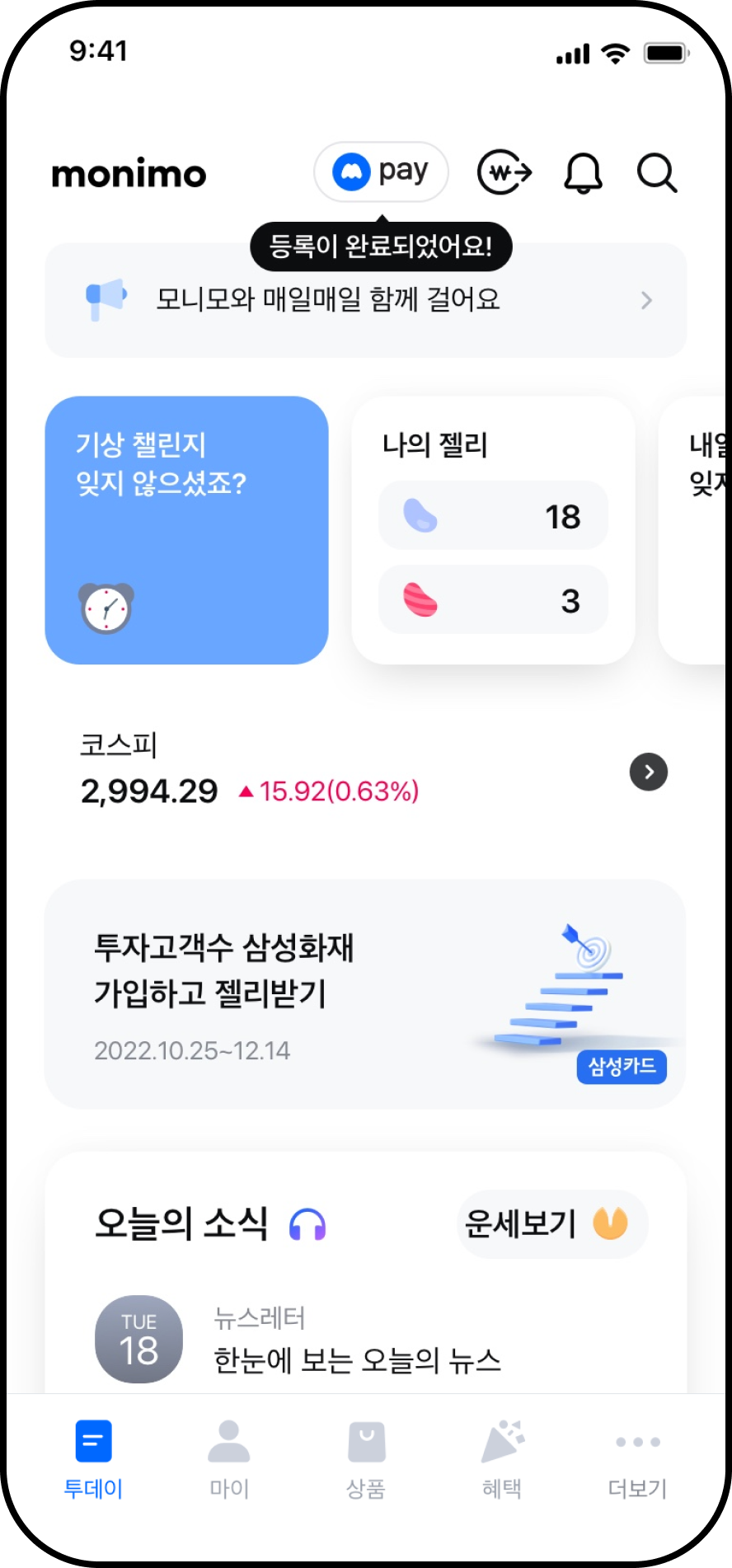Switch to the 더보기 tab
The width and height of the screenshot is (732, 1568).
tap(637, 1458)
